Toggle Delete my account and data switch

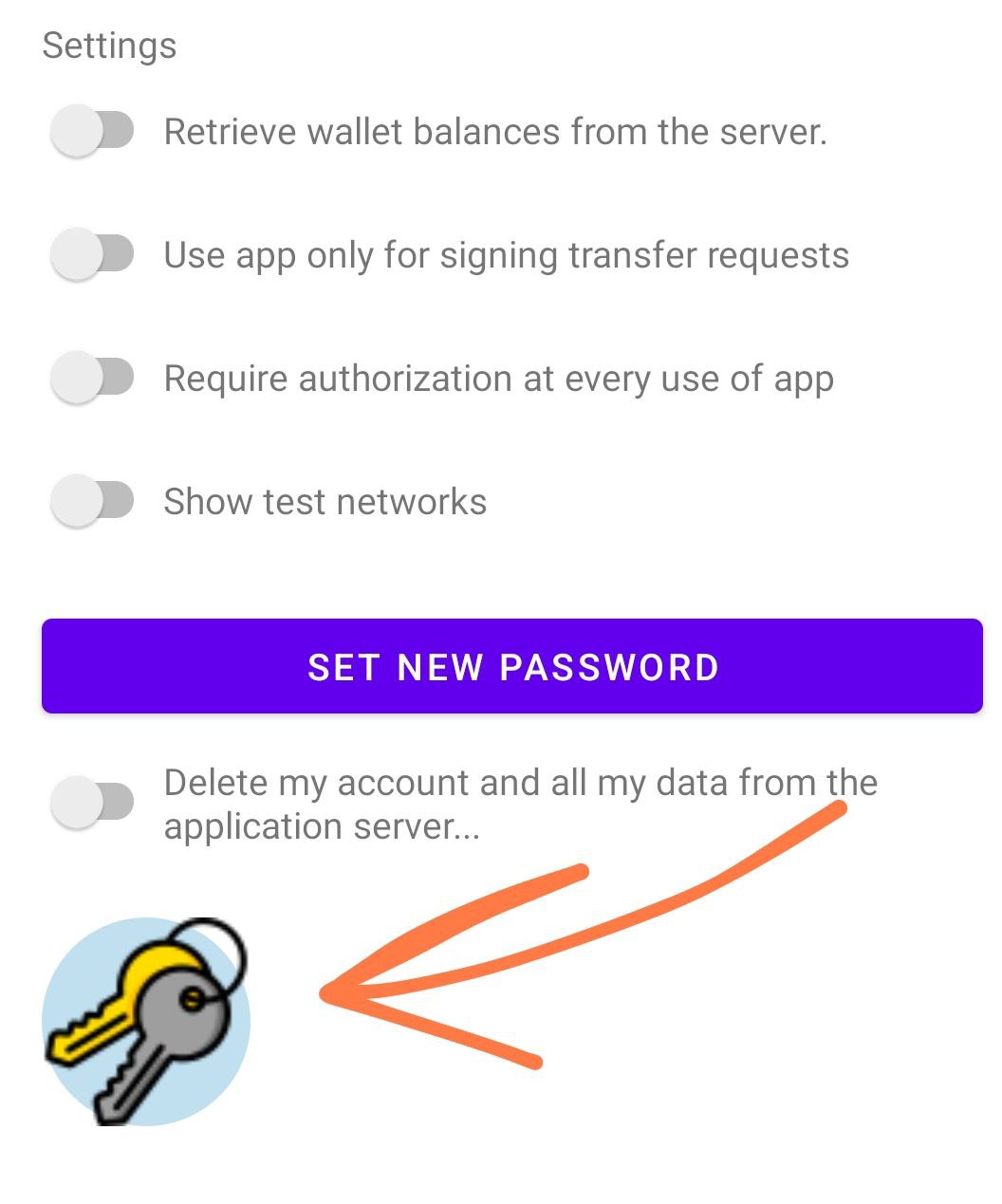point(92,803)
